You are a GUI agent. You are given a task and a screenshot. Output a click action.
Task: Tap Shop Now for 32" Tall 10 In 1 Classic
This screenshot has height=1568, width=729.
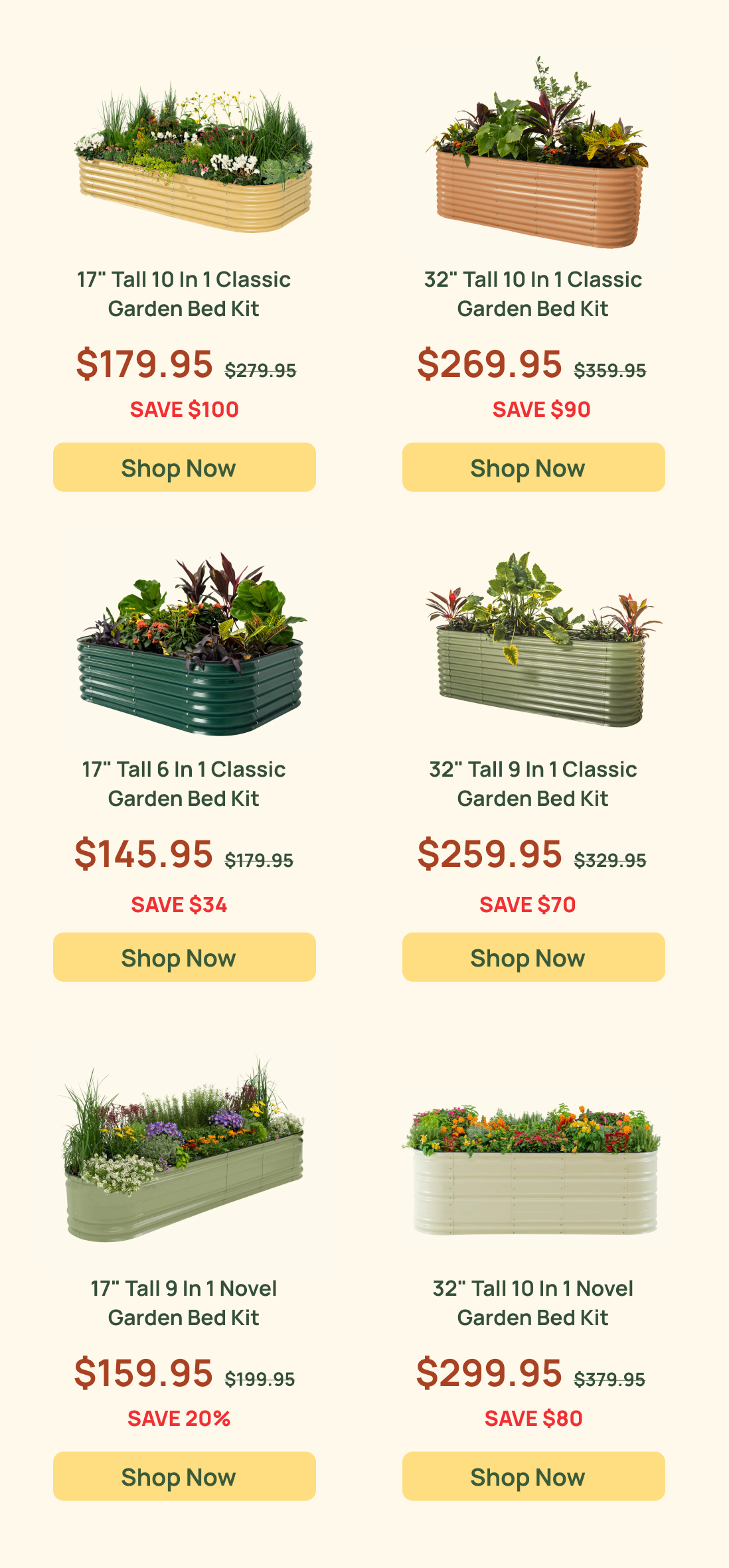tap(533, 467)
